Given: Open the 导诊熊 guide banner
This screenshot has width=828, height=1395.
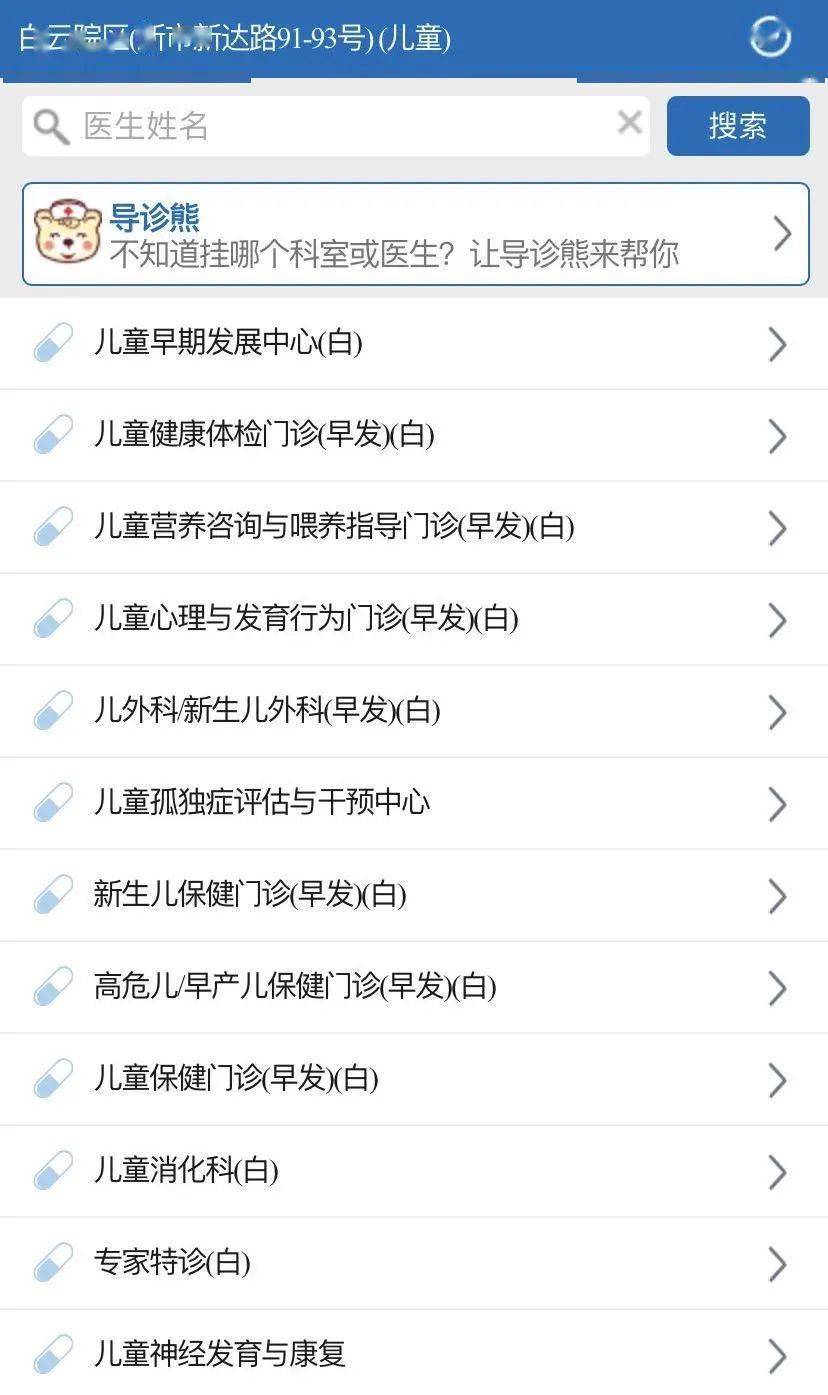Looking at the screenshot, I should pos(415,234).
